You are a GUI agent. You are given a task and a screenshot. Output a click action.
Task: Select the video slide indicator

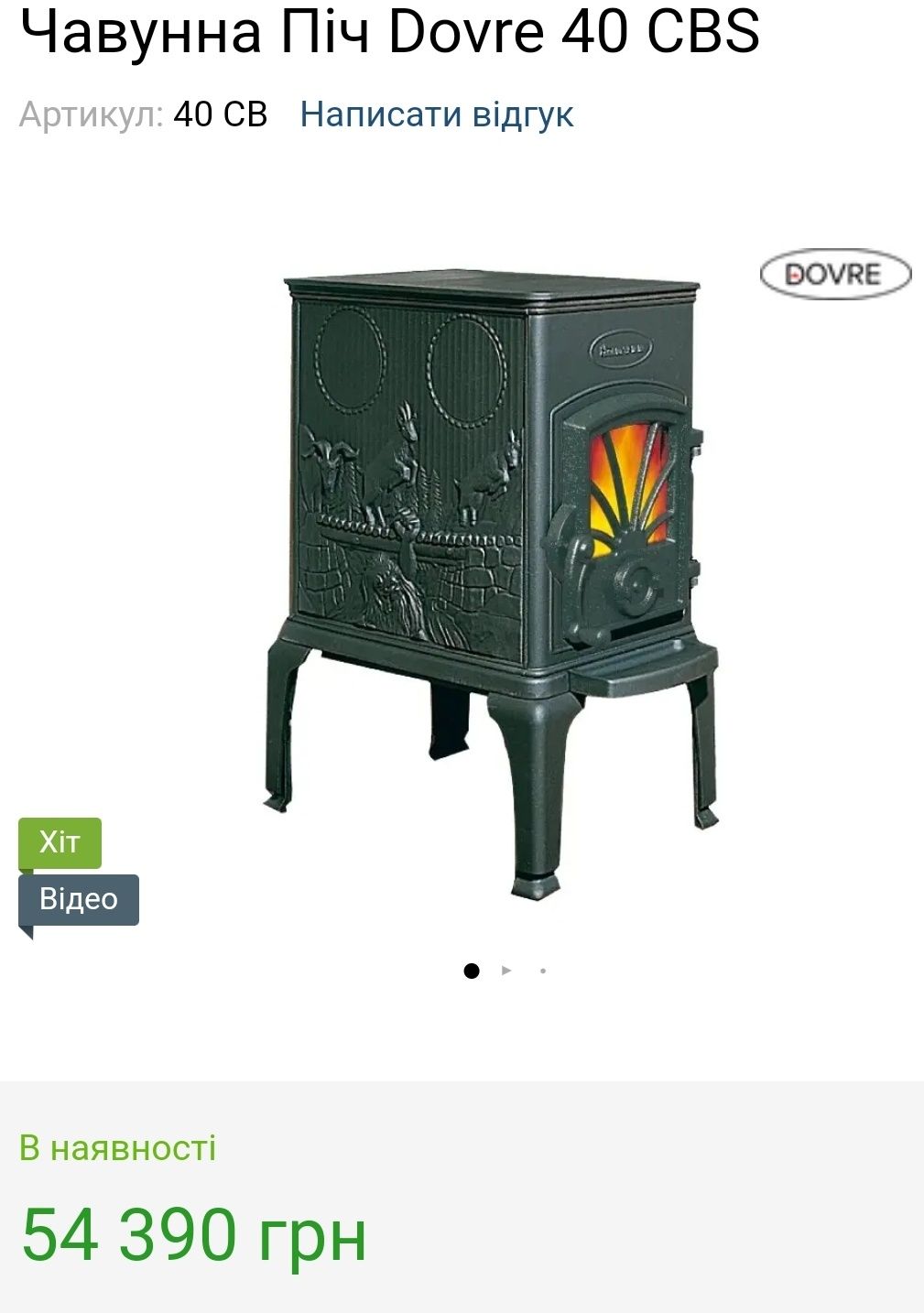pyautogui.click(x=506, y=971)
